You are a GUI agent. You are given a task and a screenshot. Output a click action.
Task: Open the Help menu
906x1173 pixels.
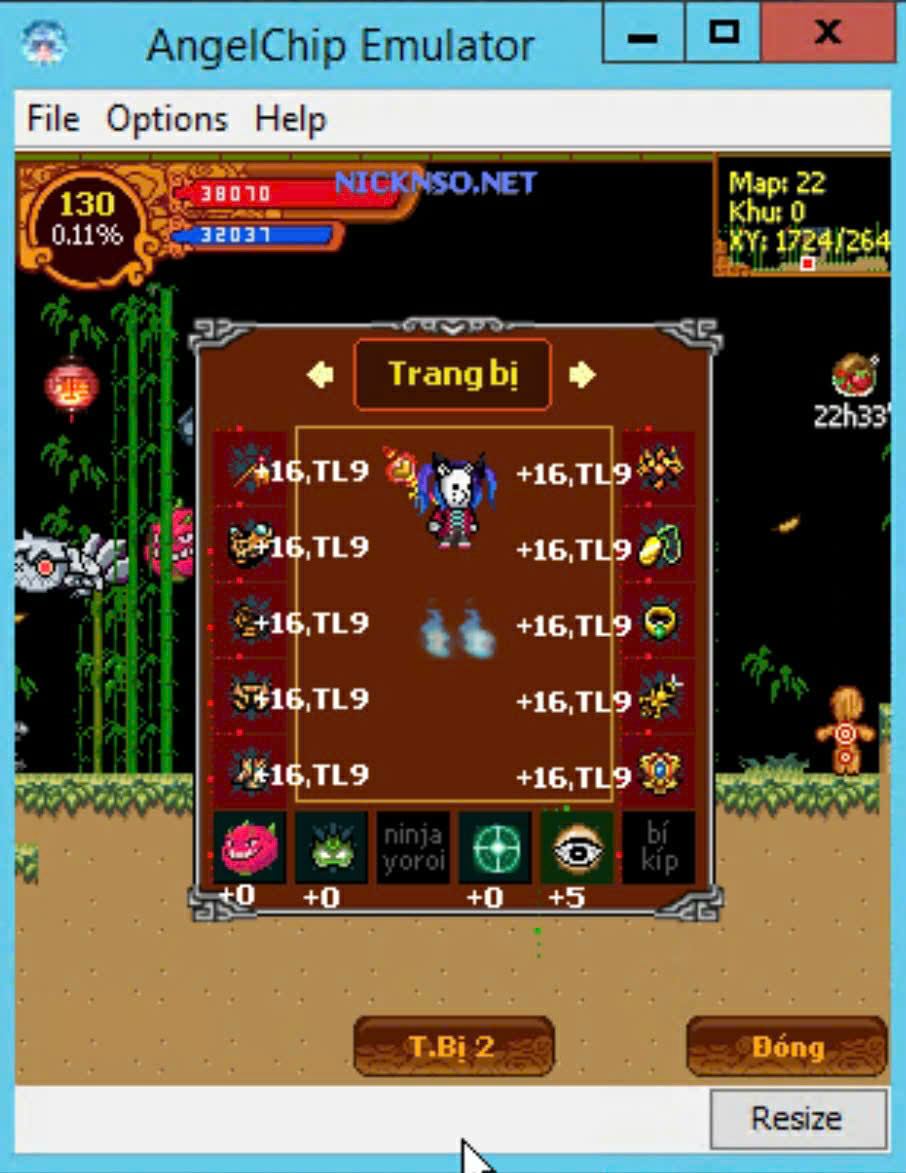pyautogui.click(x=290, y=120)
